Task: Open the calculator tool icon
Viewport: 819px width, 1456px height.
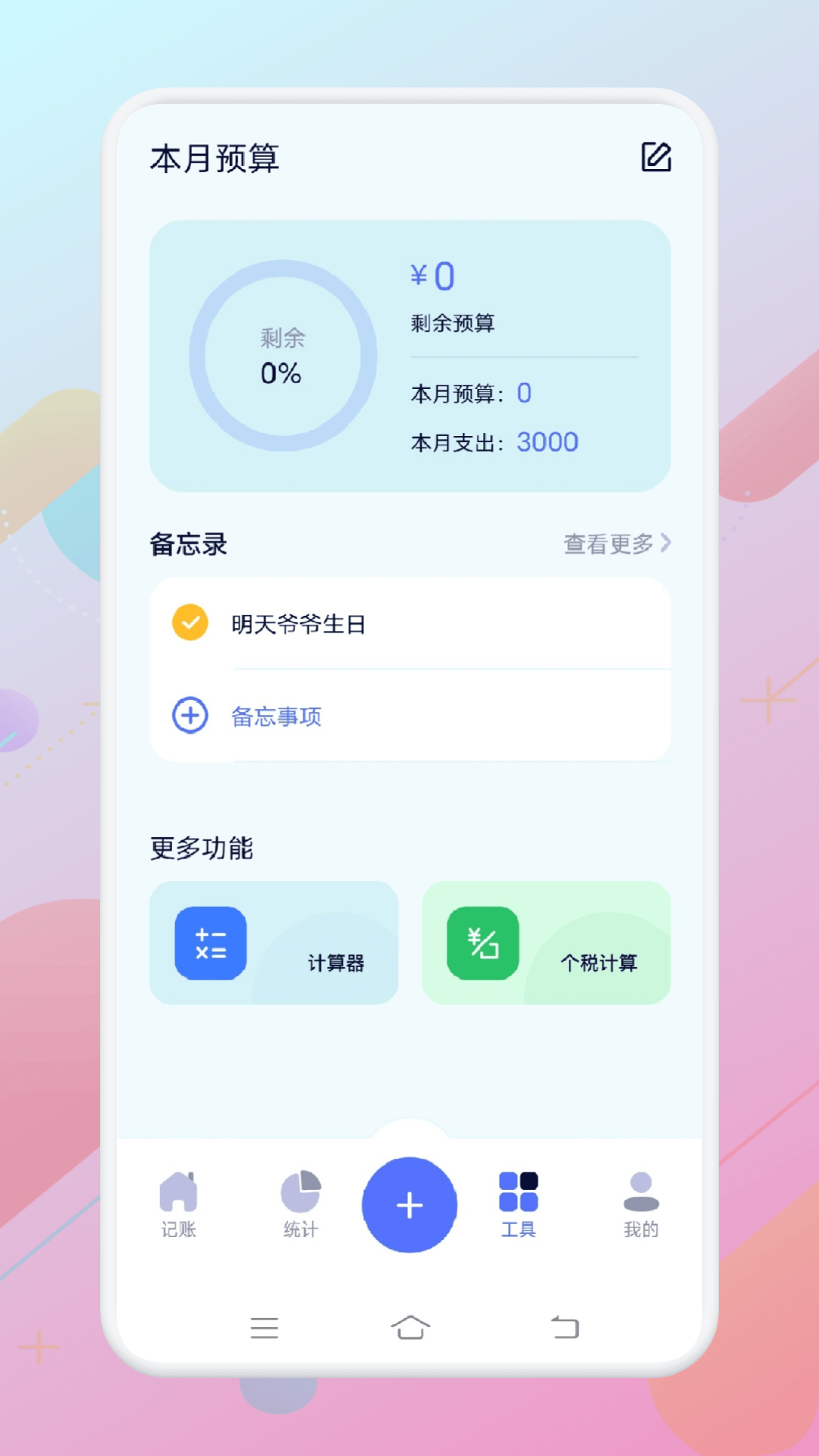Action: point(210,943)
